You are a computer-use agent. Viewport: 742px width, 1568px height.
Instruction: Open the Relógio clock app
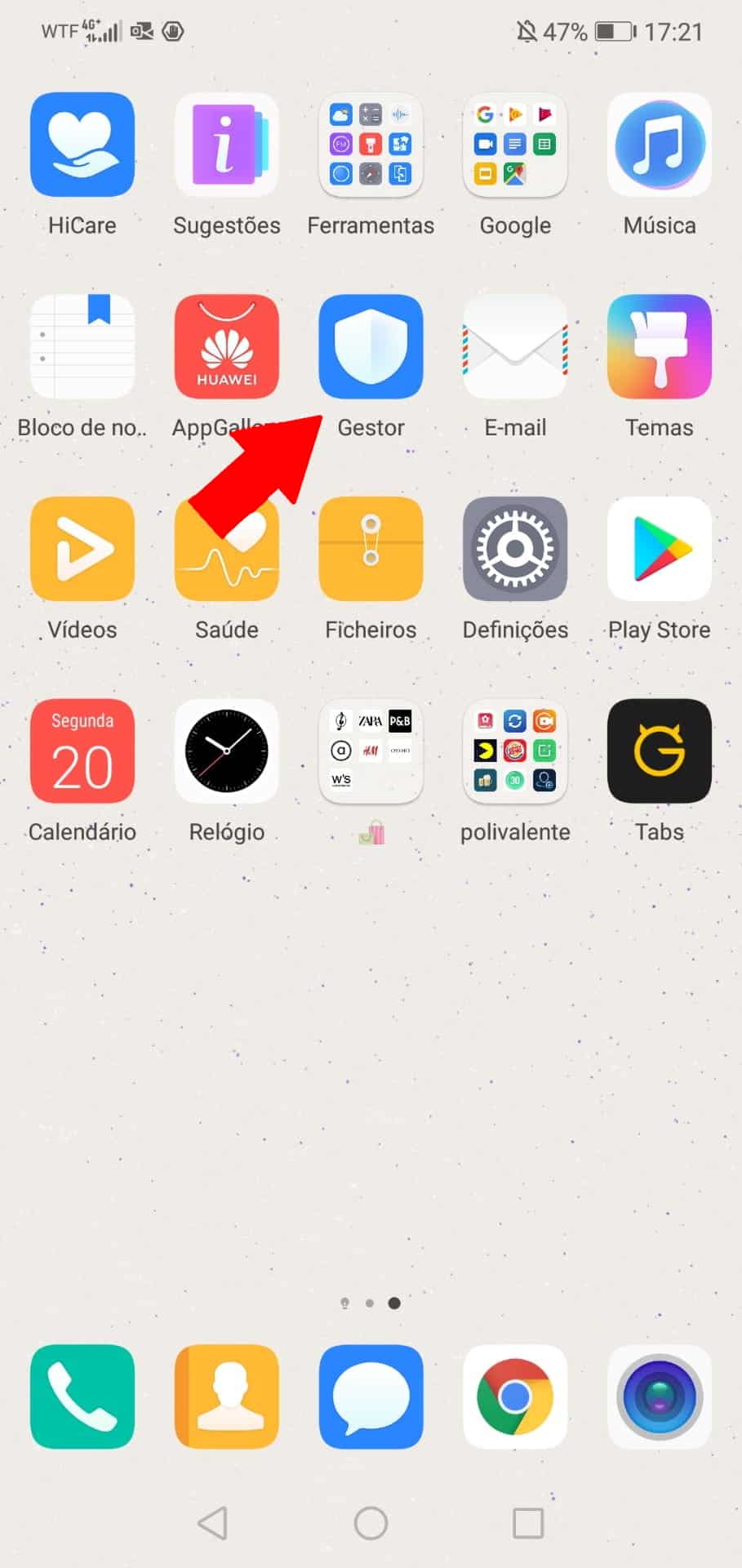pyautogui.click(x=226, y=751)
